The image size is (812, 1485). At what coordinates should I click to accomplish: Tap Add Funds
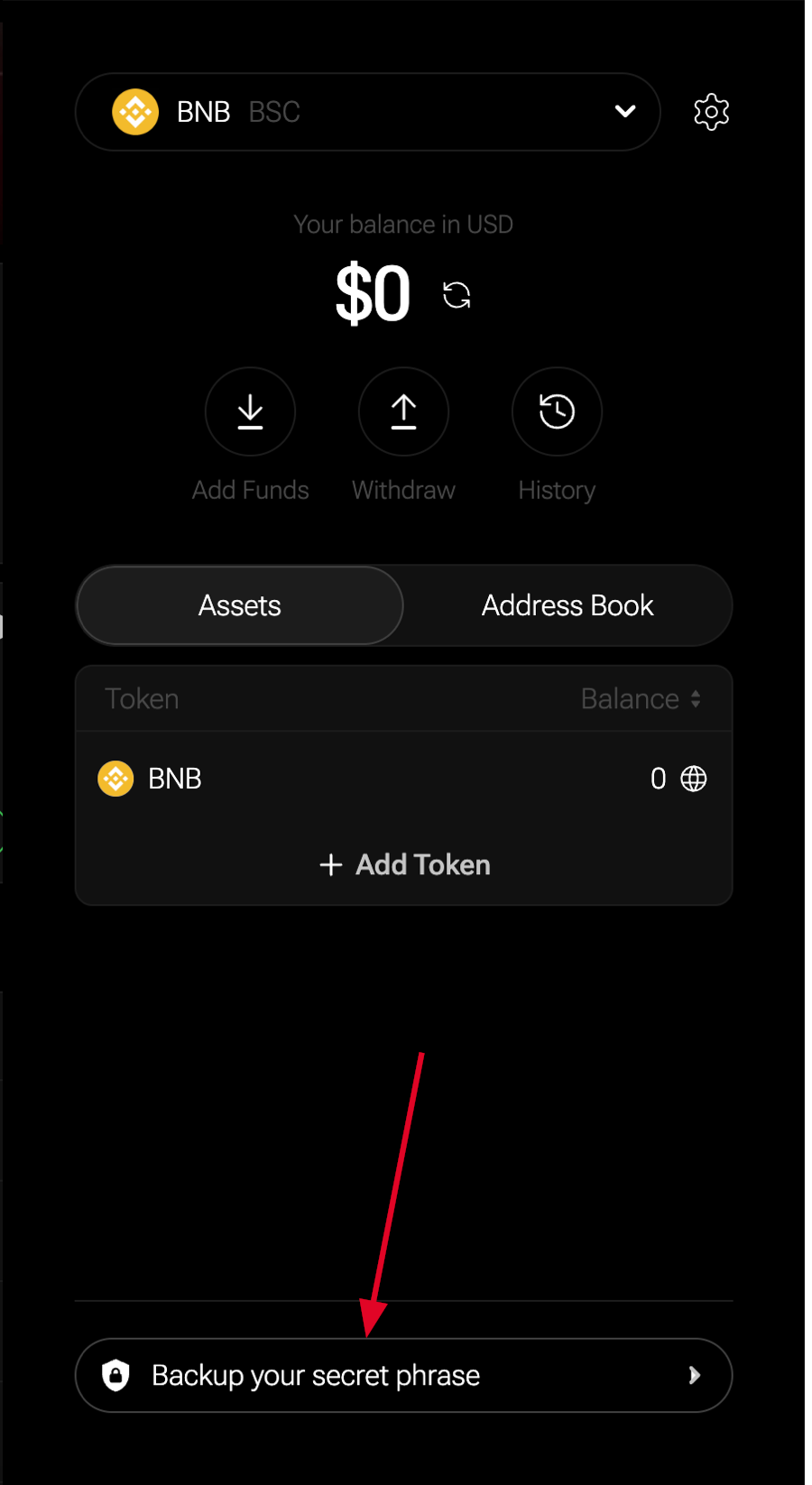[x=250, y=411]
